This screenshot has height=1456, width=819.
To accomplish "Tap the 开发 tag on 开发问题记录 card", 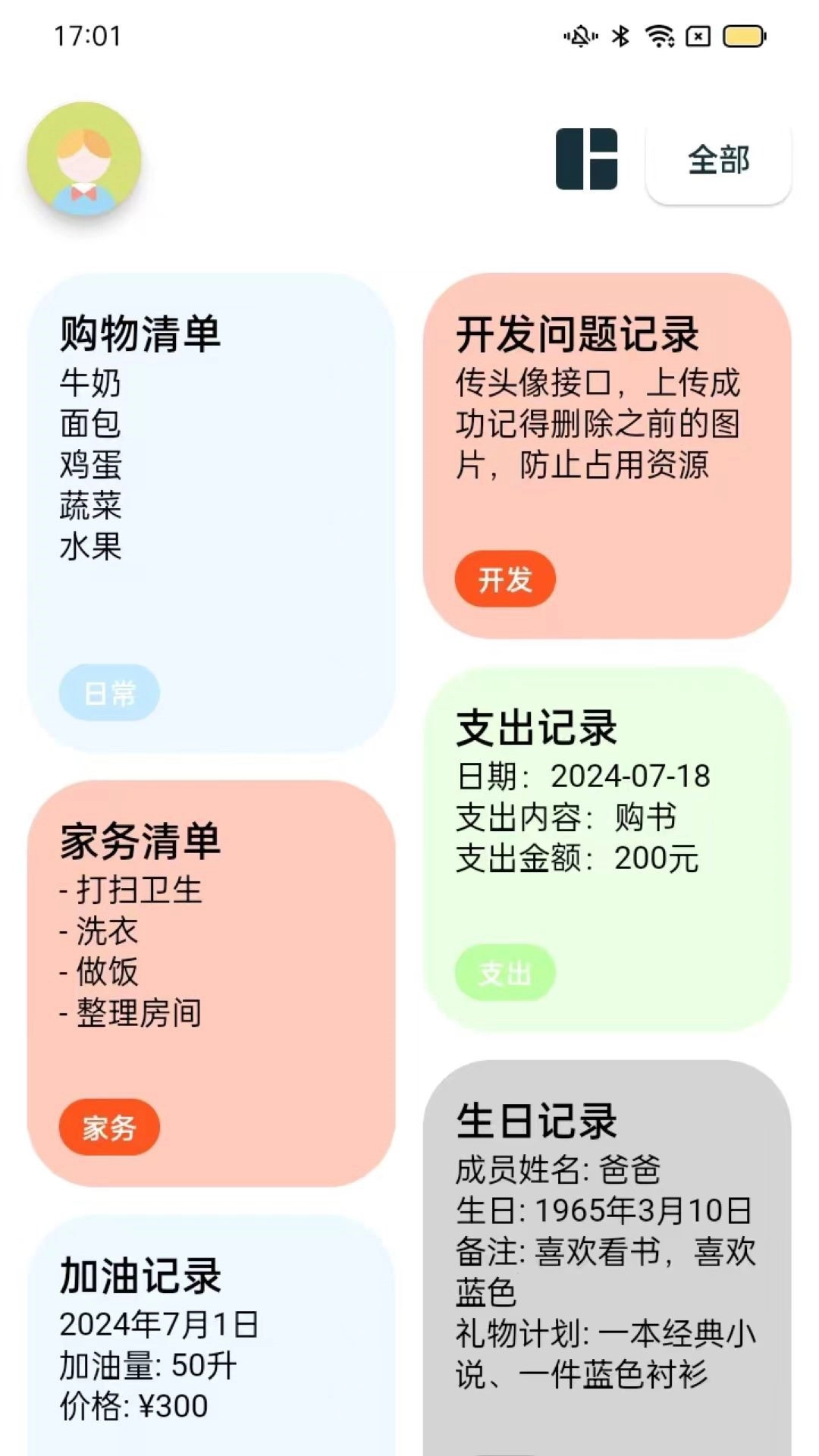I will [505, 579].
